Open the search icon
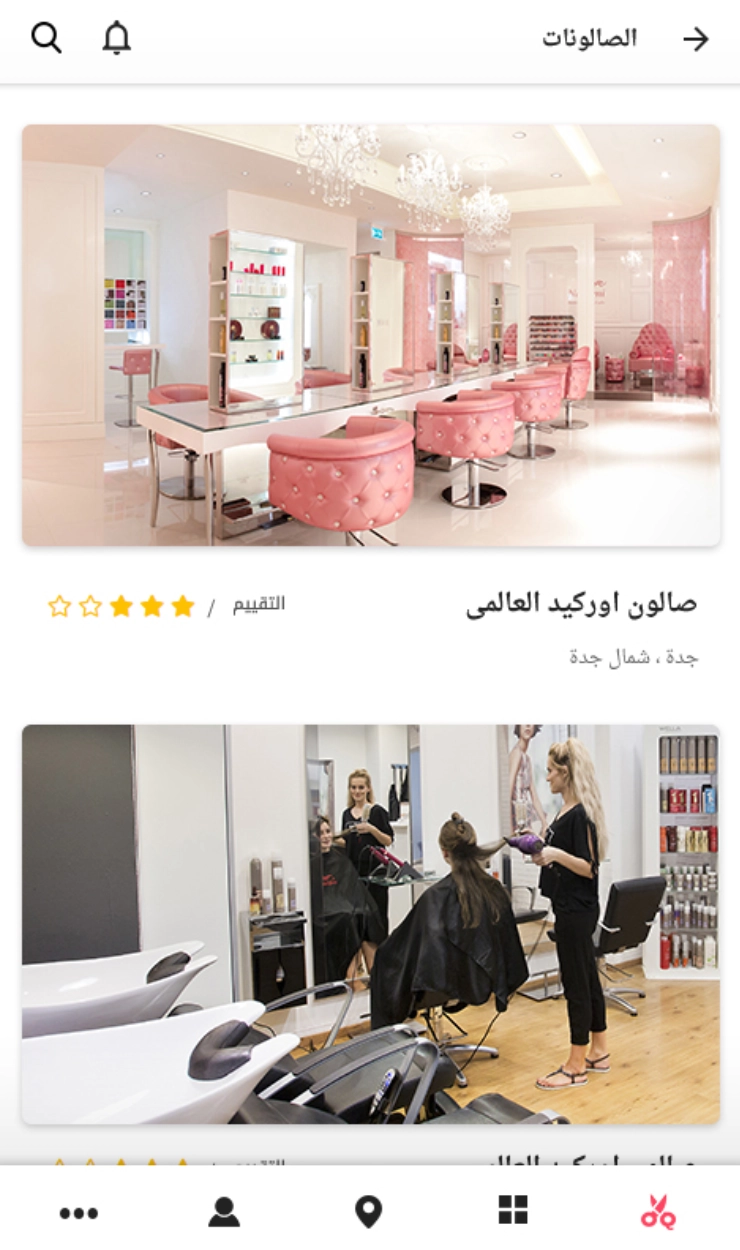This screenshot has height=1250, width=740. [x=46, y=38]
